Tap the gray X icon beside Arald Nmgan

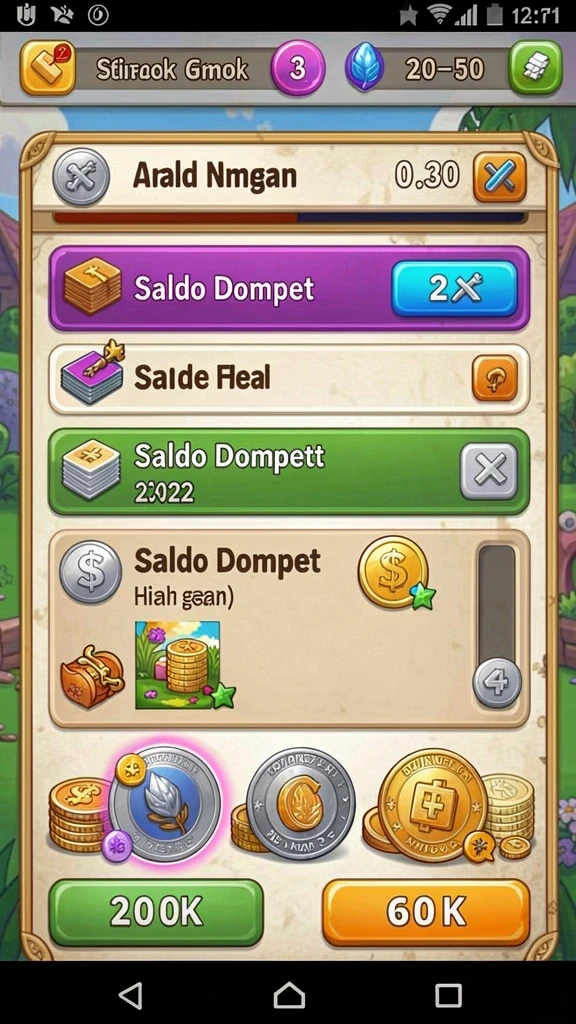pyautogui.click(x=81, y=177)
